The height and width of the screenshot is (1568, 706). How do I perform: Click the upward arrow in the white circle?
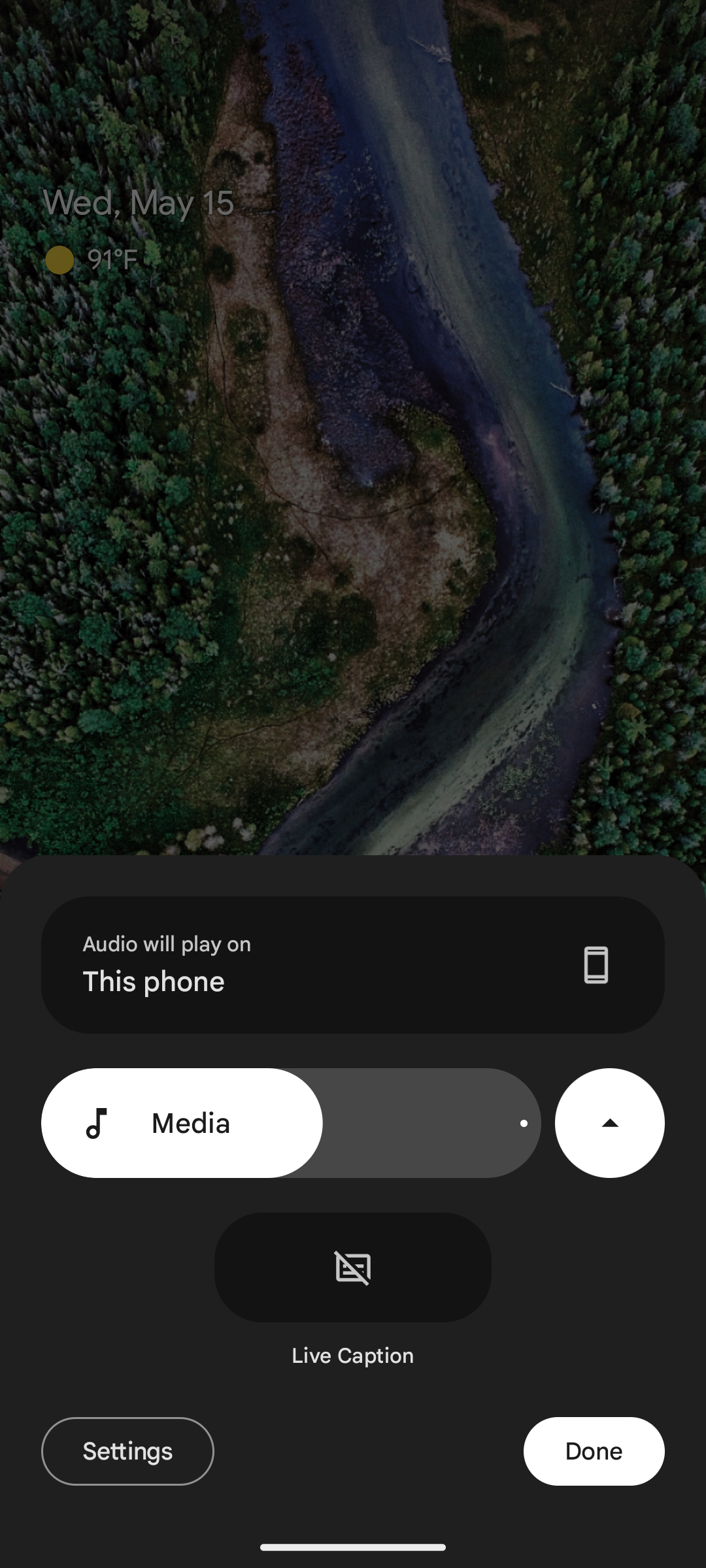click(609, 1122)
